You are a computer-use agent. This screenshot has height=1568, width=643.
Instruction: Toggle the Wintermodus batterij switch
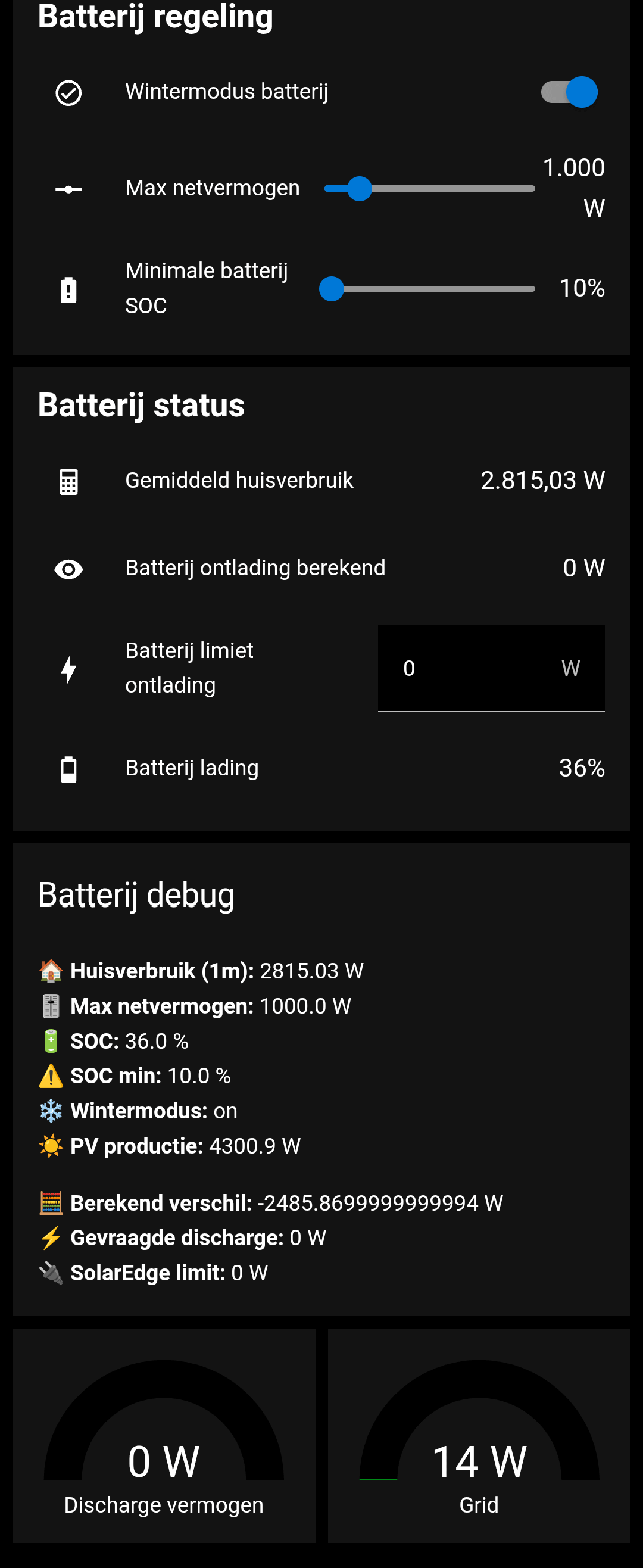[569, 92]
